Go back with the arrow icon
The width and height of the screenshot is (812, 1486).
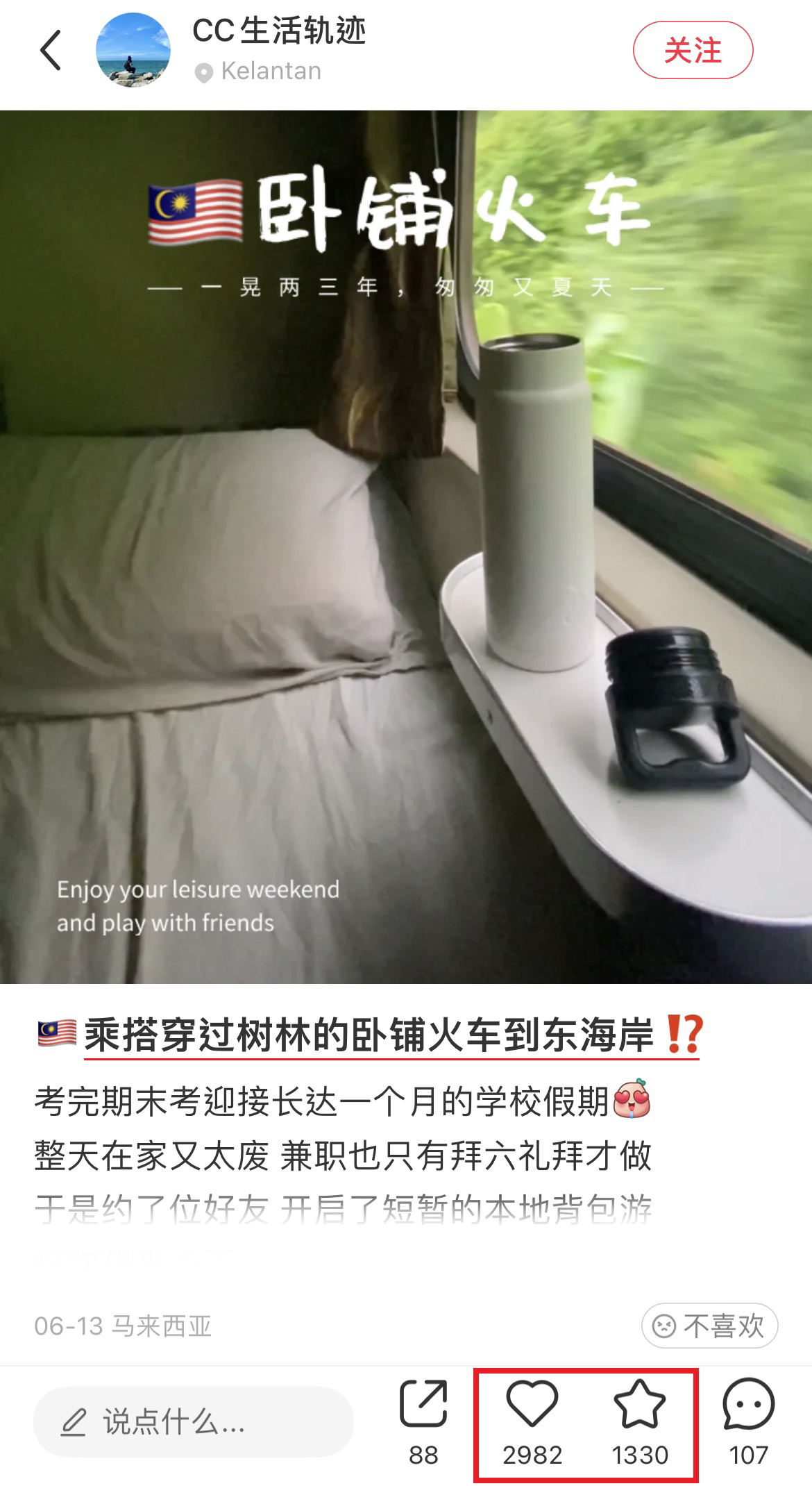tap(51, 50)
